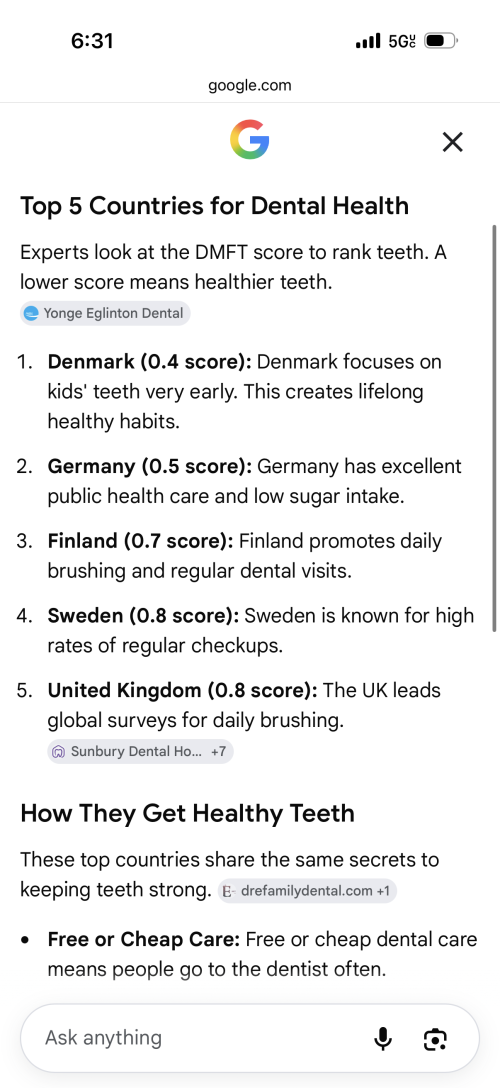
Task: Start voice search with the microphone
Action: 383,1039
